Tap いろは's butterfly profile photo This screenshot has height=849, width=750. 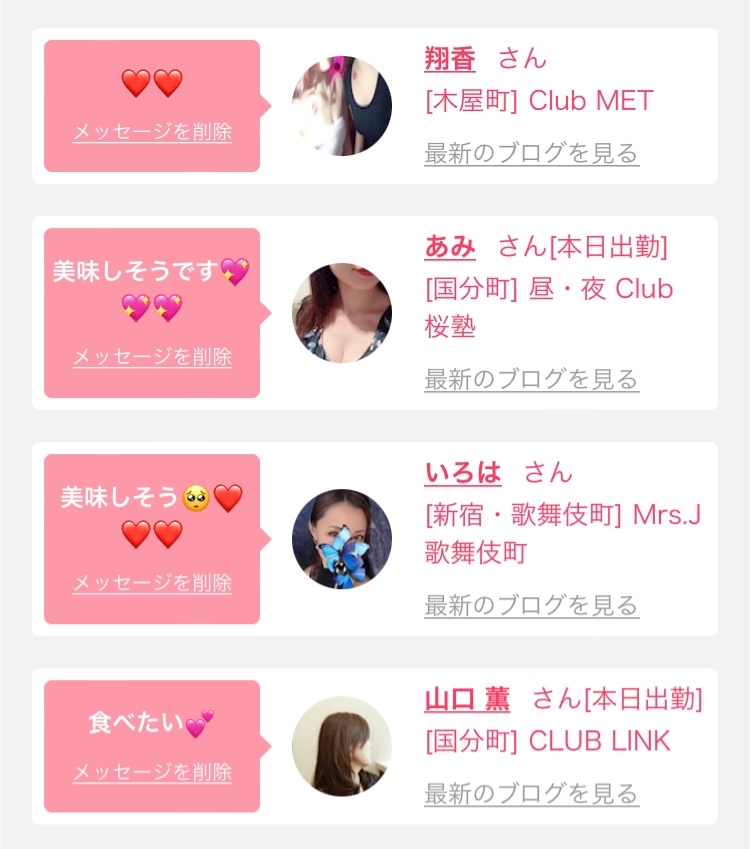[342, 539]
